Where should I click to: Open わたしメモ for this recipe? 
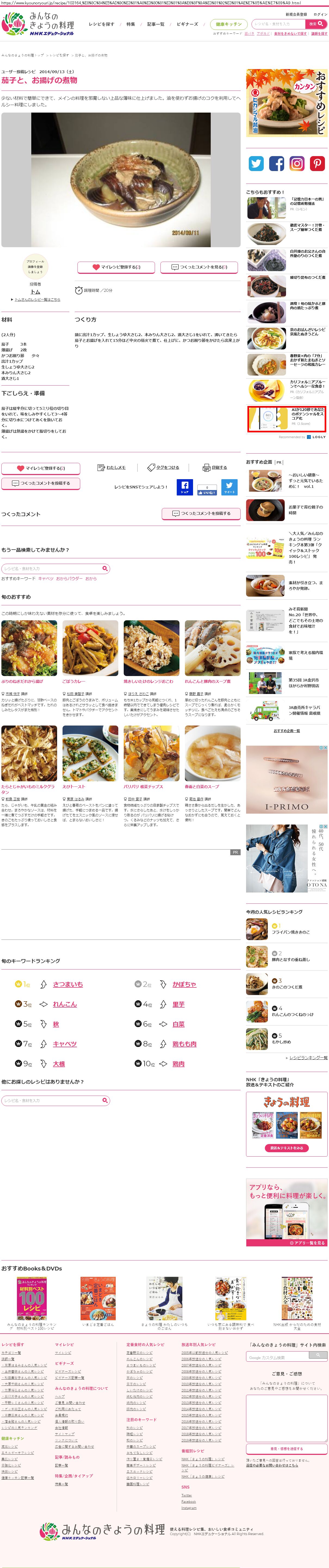coord(112,467)
